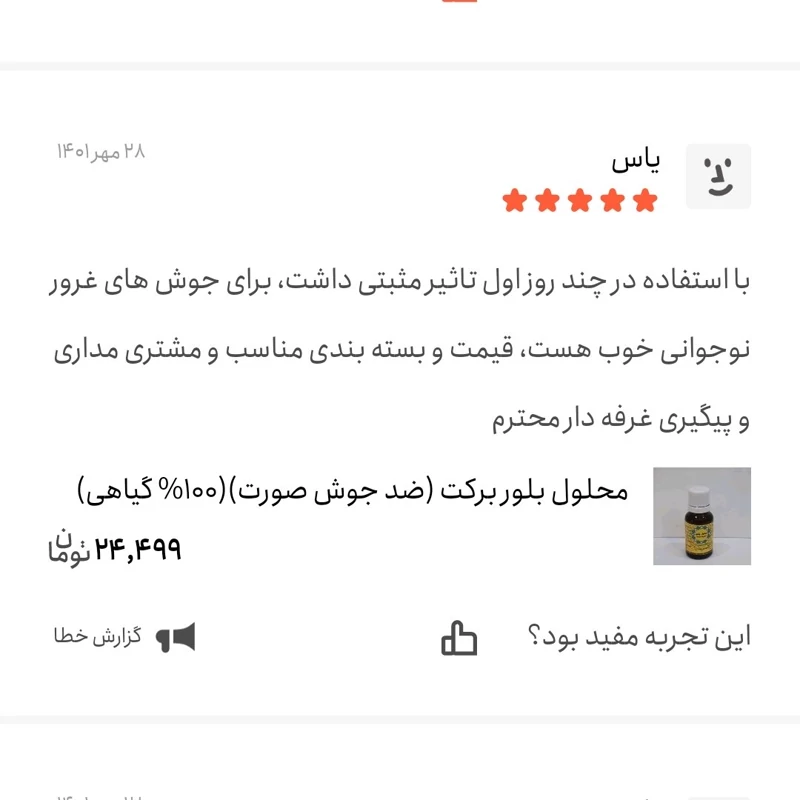Image resolution: width=800 pixels, height=800 pixels.
Task: Report an error via گزارش خطا
Action: 125,637
